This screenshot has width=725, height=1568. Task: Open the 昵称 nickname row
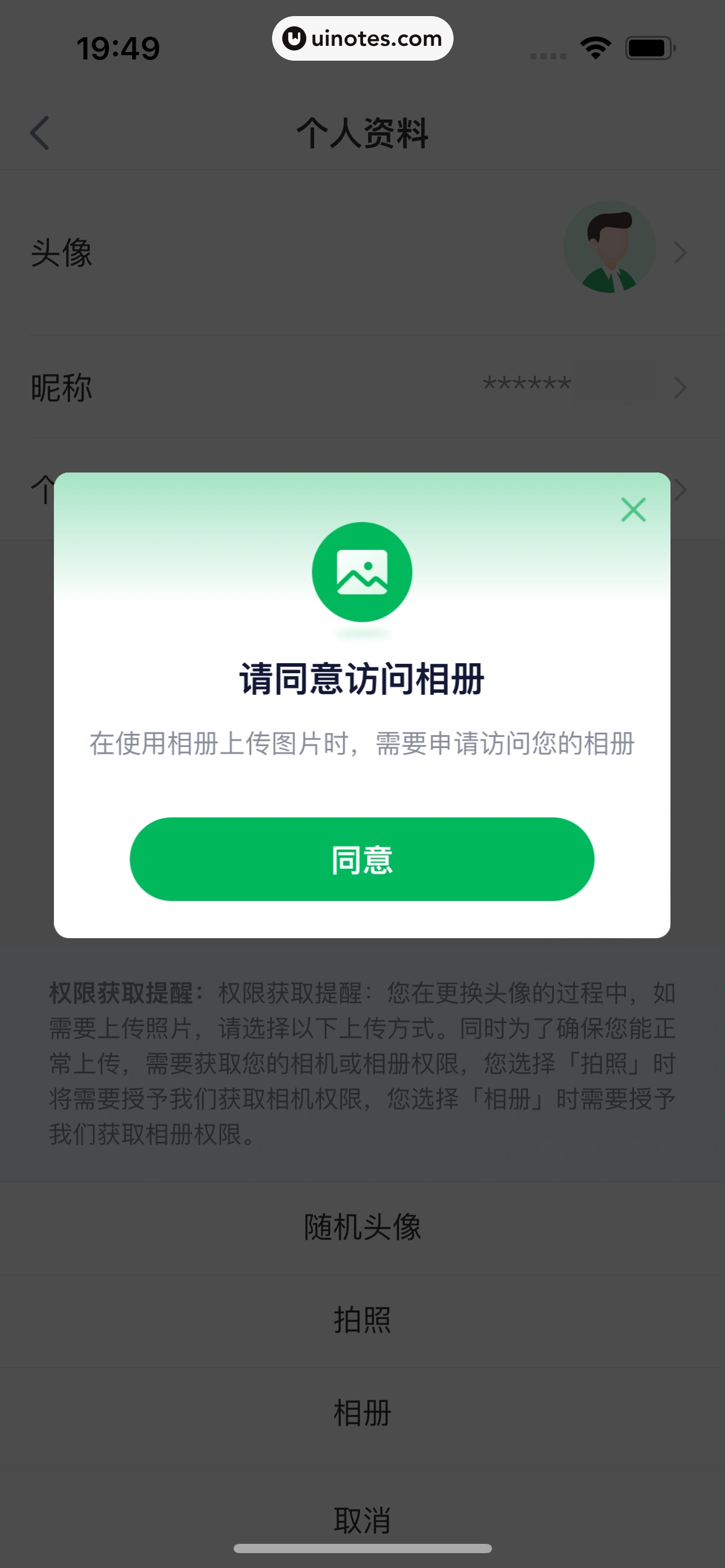362,388
